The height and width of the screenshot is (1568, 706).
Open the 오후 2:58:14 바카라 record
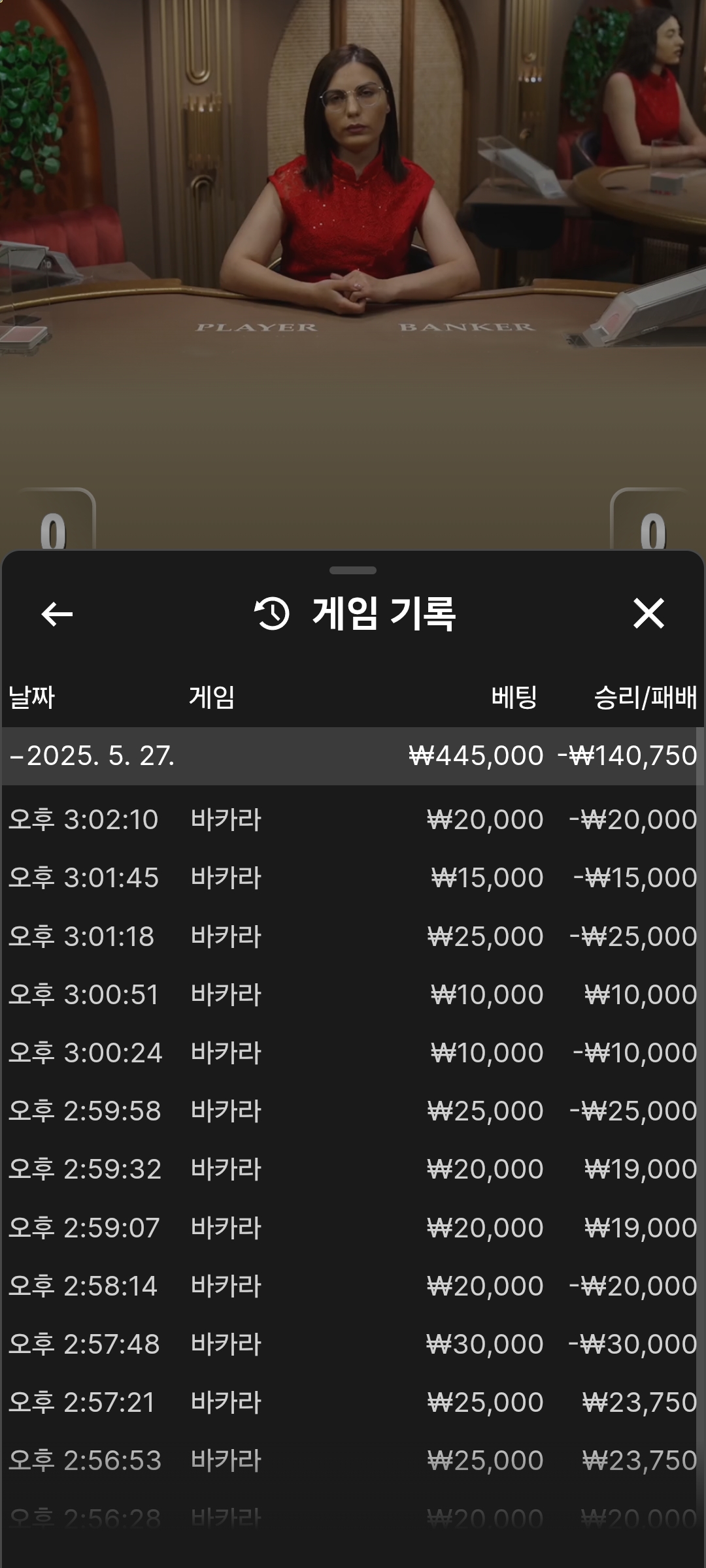coord(353,1286)
